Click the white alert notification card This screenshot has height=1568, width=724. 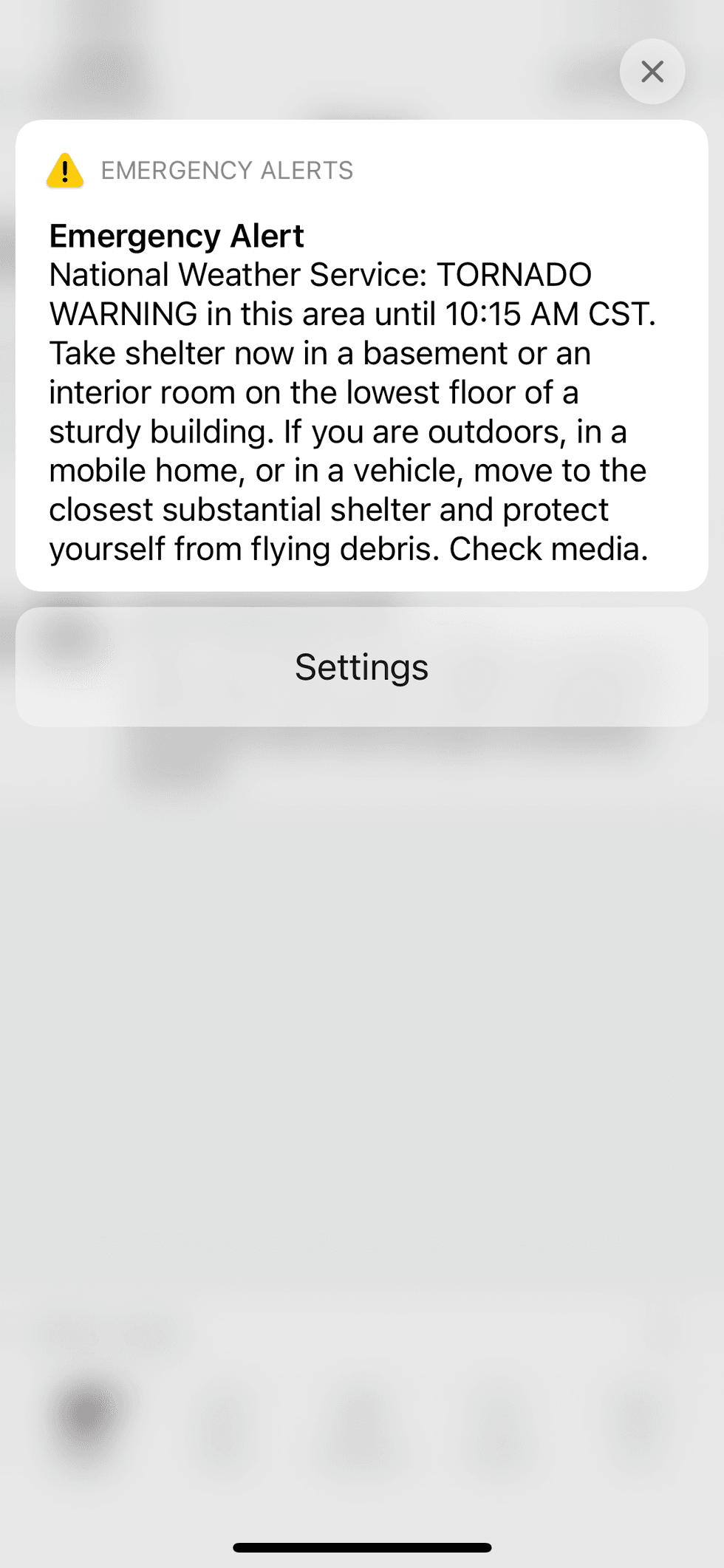click(x=361, y=355)
